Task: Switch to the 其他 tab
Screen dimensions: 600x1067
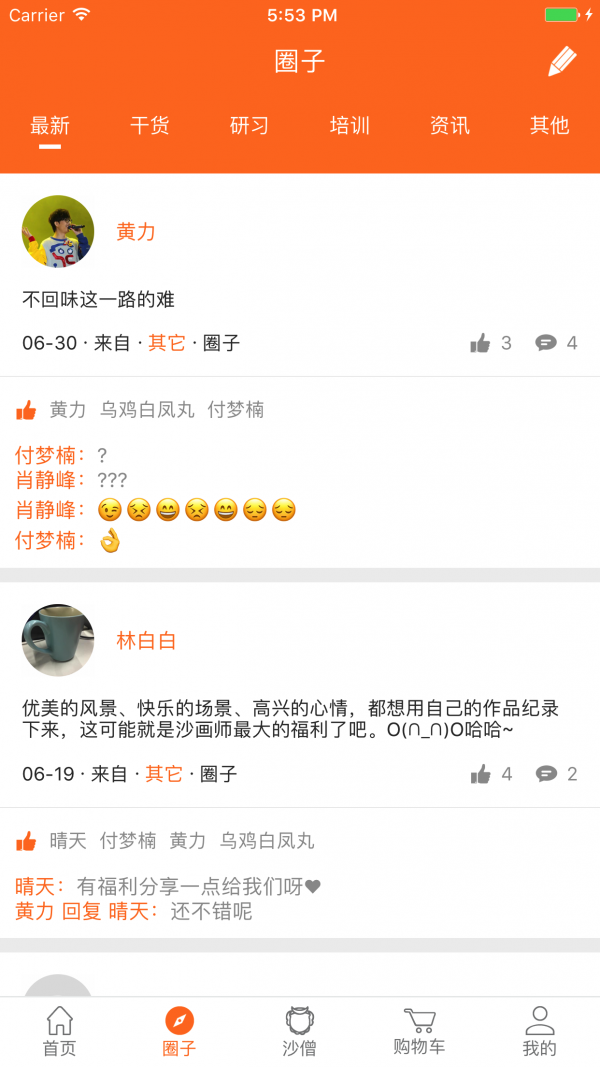Action: (549, 126)
